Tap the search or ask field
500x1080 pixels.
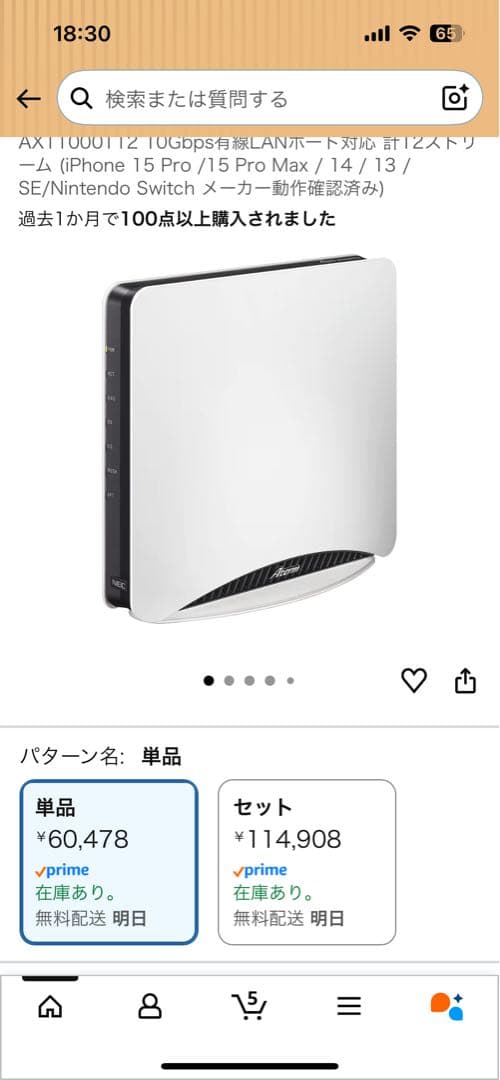[x=270, y=98]
